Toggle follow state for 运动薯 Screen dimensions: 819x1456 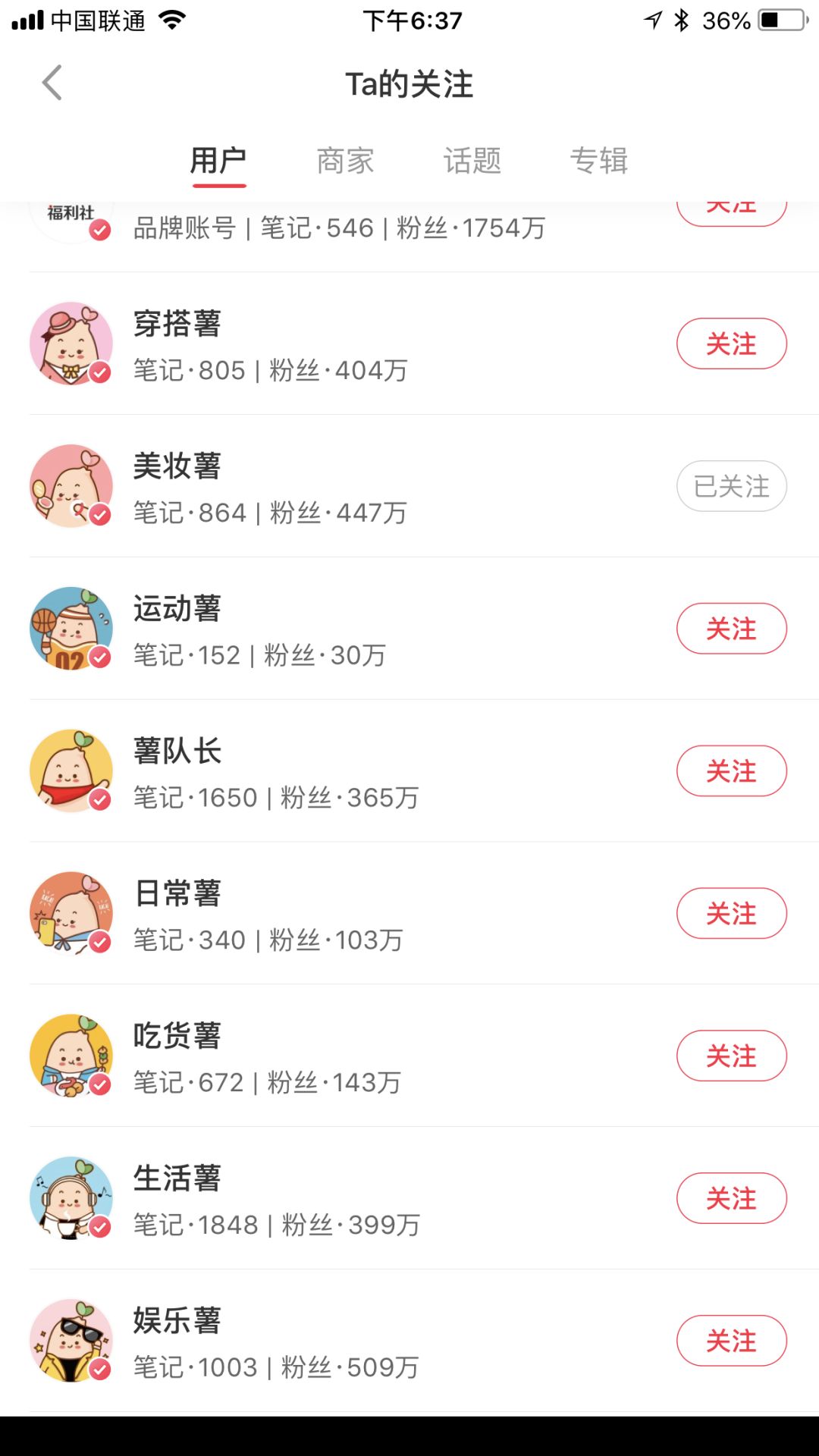(730, 628)
